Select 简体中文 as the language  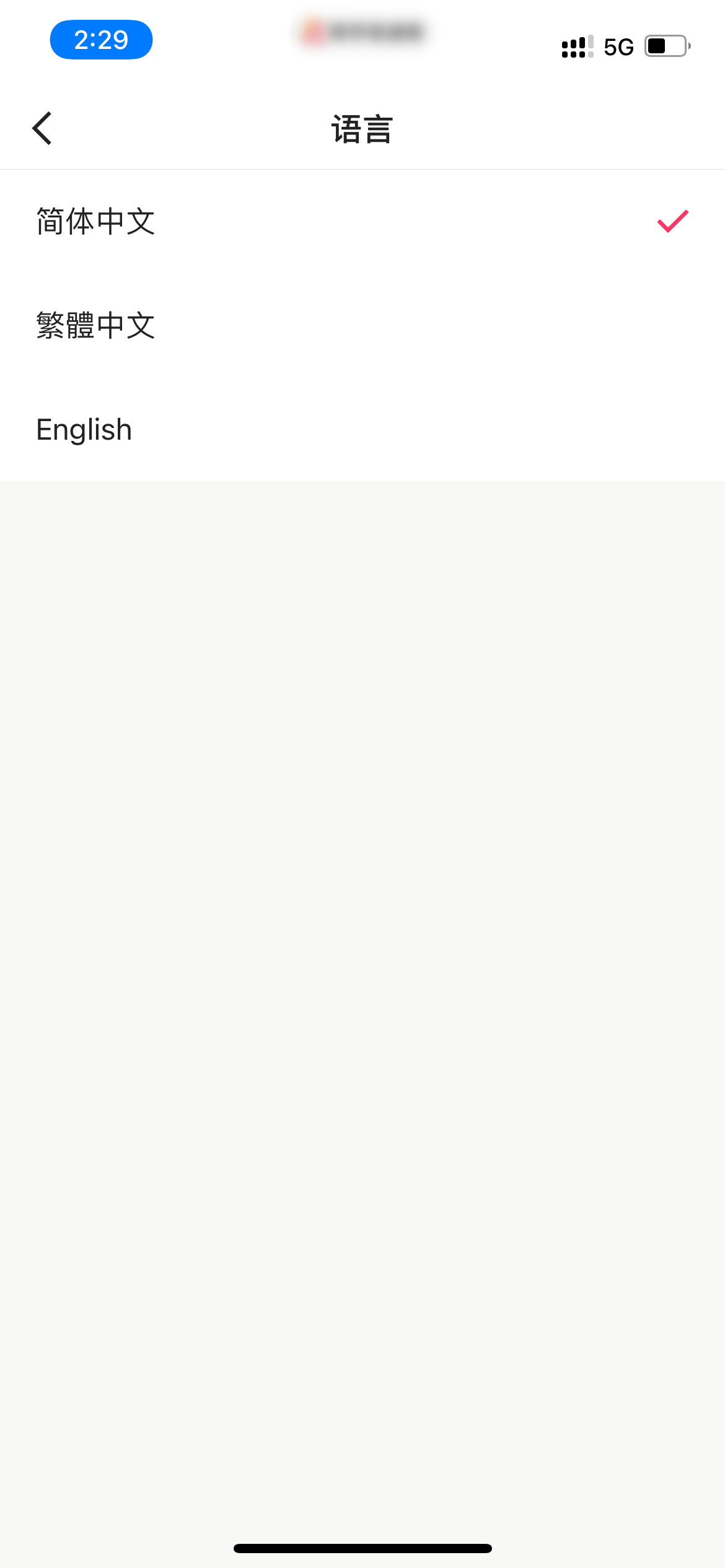click(x=96, y=222)
